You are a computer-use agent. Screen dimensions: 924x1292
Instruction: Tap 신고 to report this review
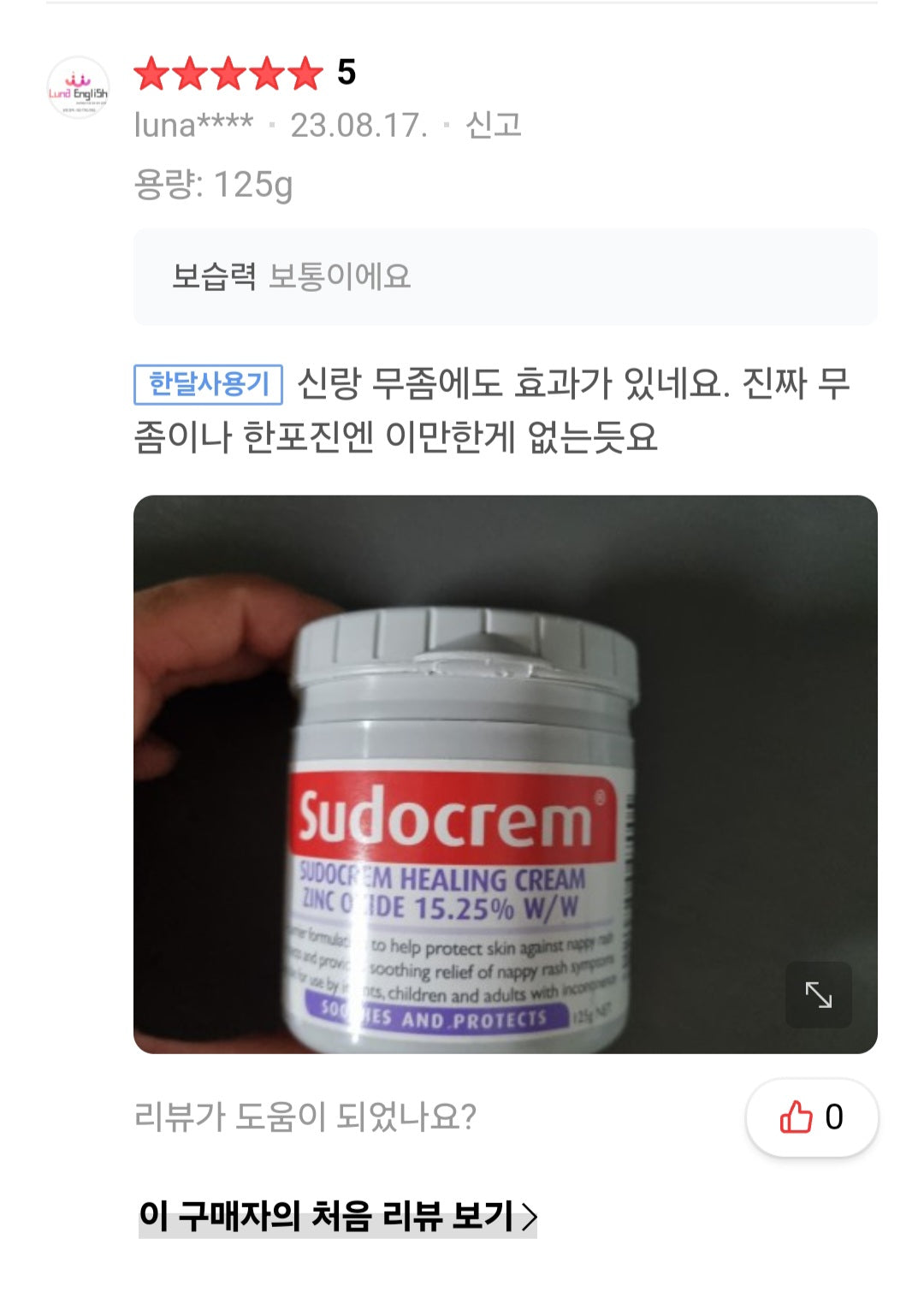493,126
